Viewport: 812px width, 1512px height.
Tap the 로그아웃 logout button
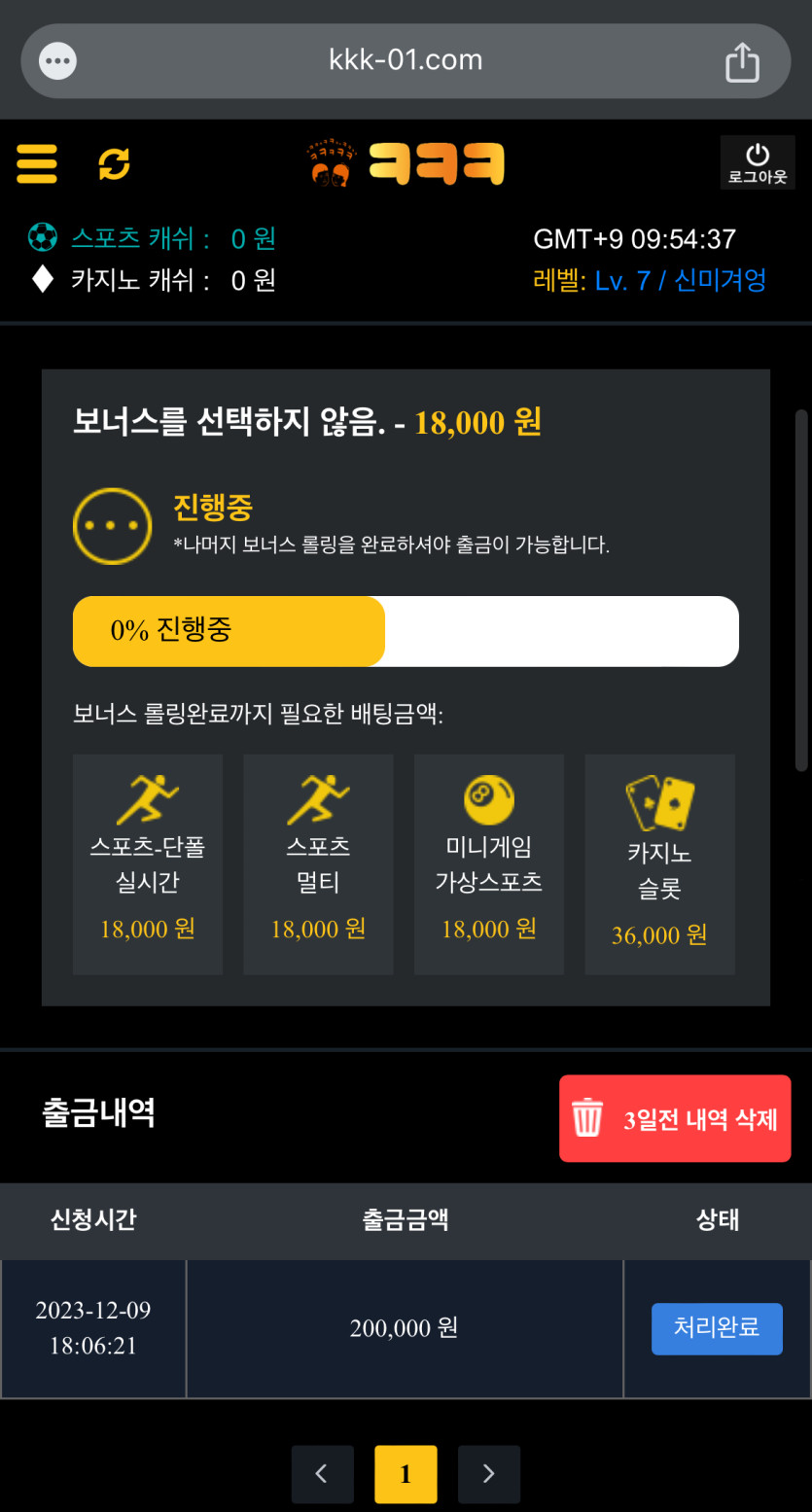(x=757, y=163)
